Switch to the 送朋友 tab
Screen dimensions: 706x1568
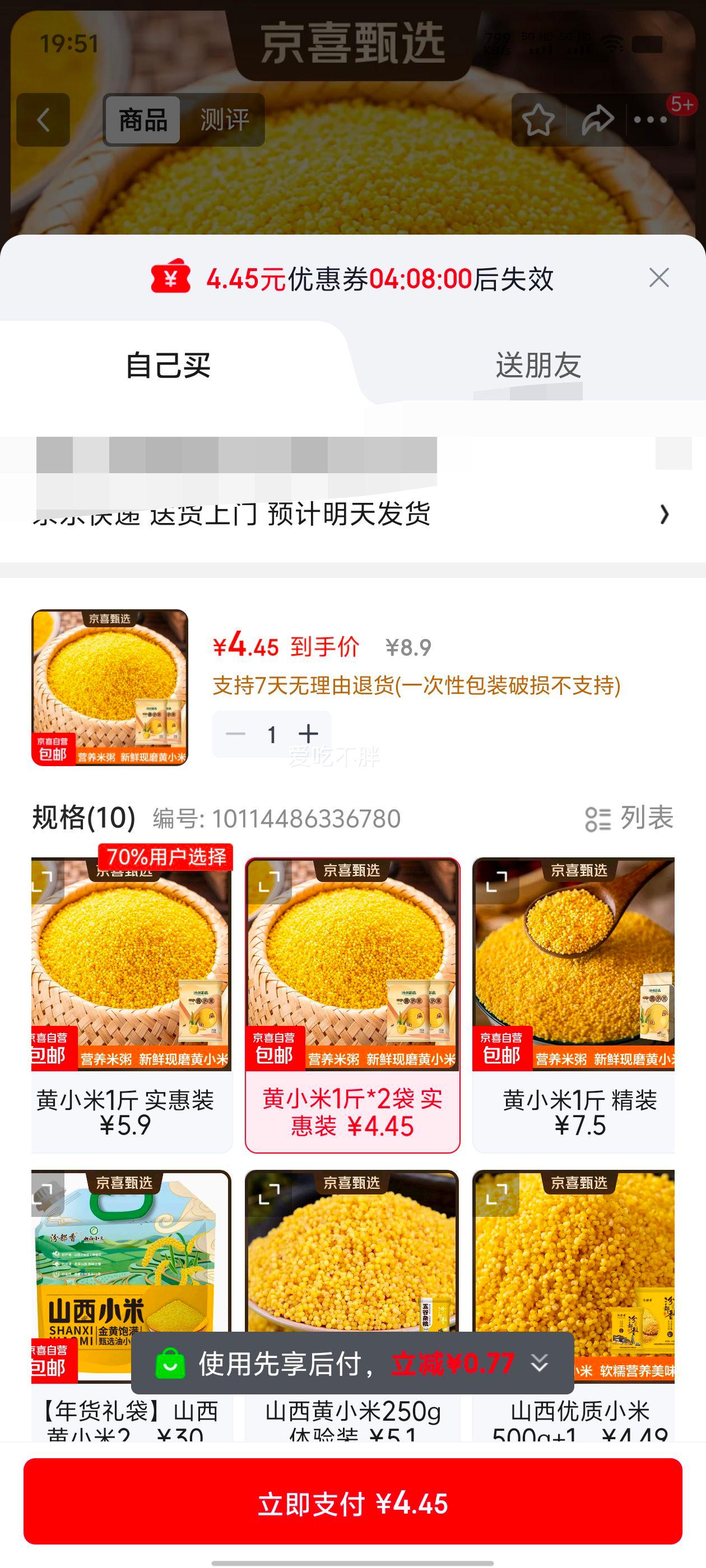click(x=538, y=365)
